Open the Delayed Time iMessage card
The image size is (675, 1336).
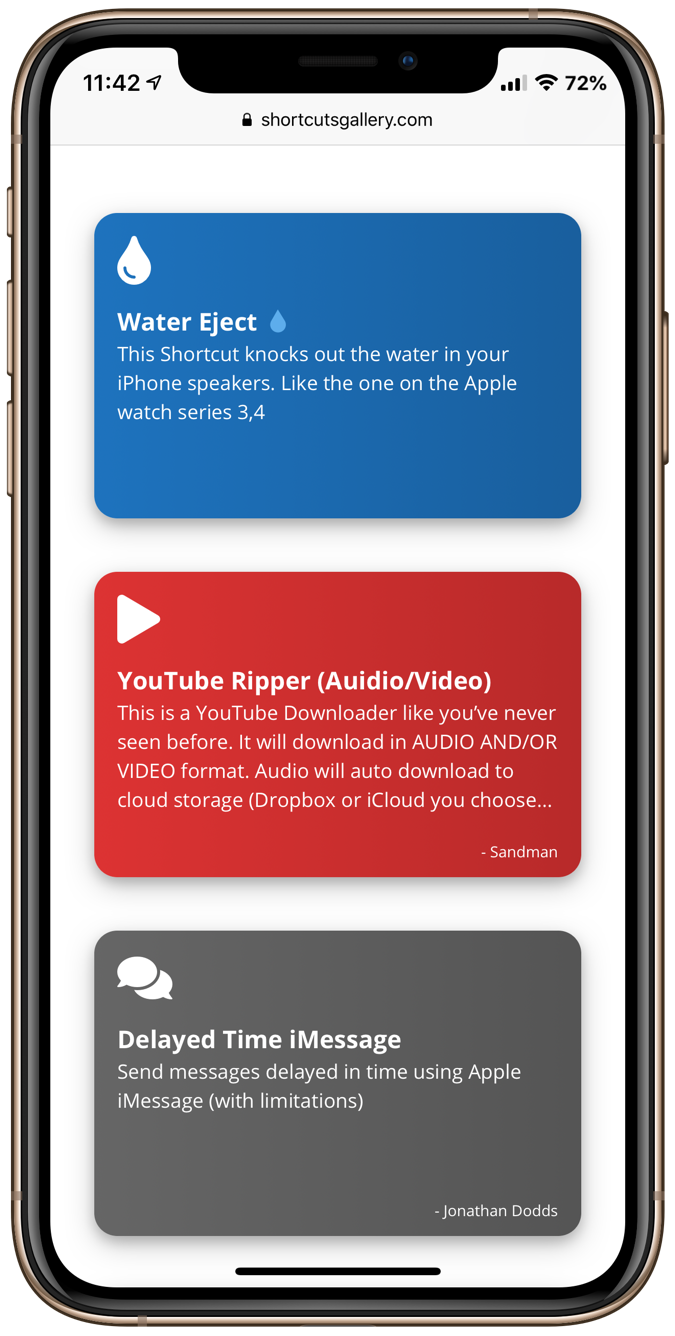tap(337, 1083)
